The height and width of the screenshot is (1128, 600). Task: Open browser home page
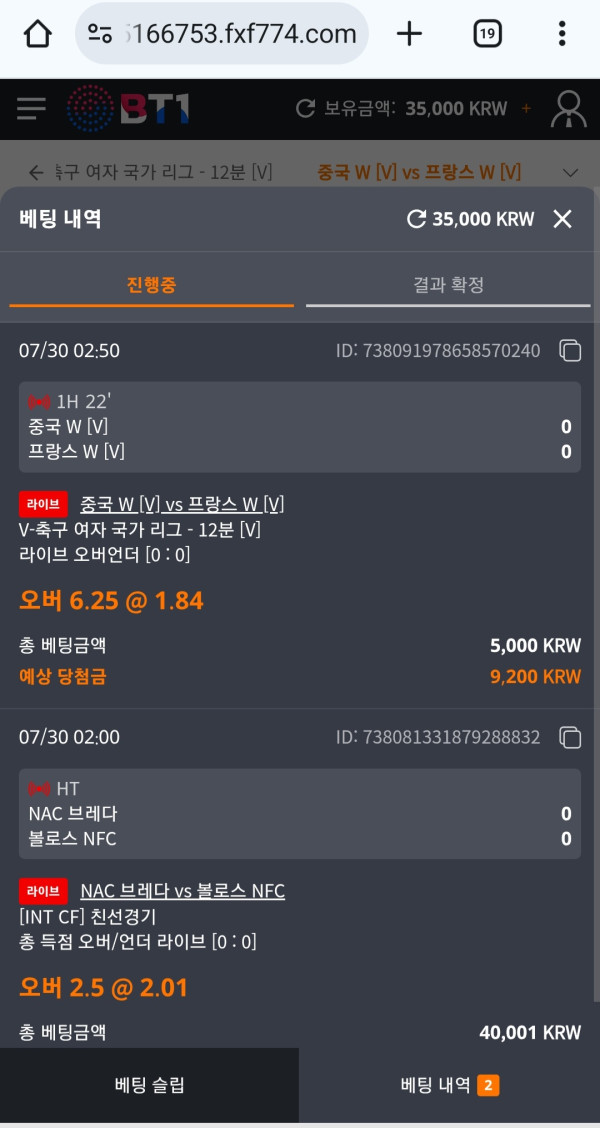point(37,34)
